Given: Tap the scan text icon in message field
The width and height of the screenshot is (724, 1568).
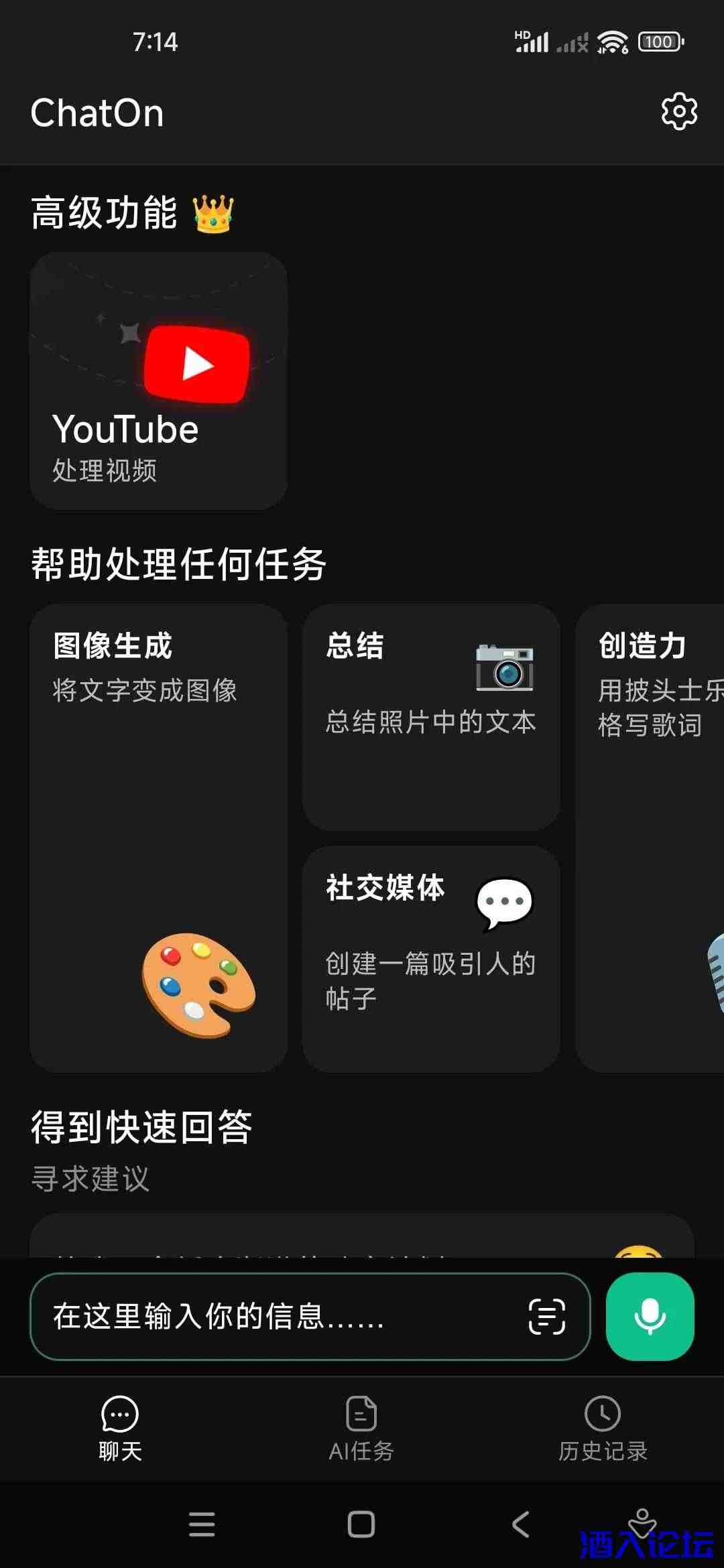Looking at the screenshot, I should point(546,1316).
